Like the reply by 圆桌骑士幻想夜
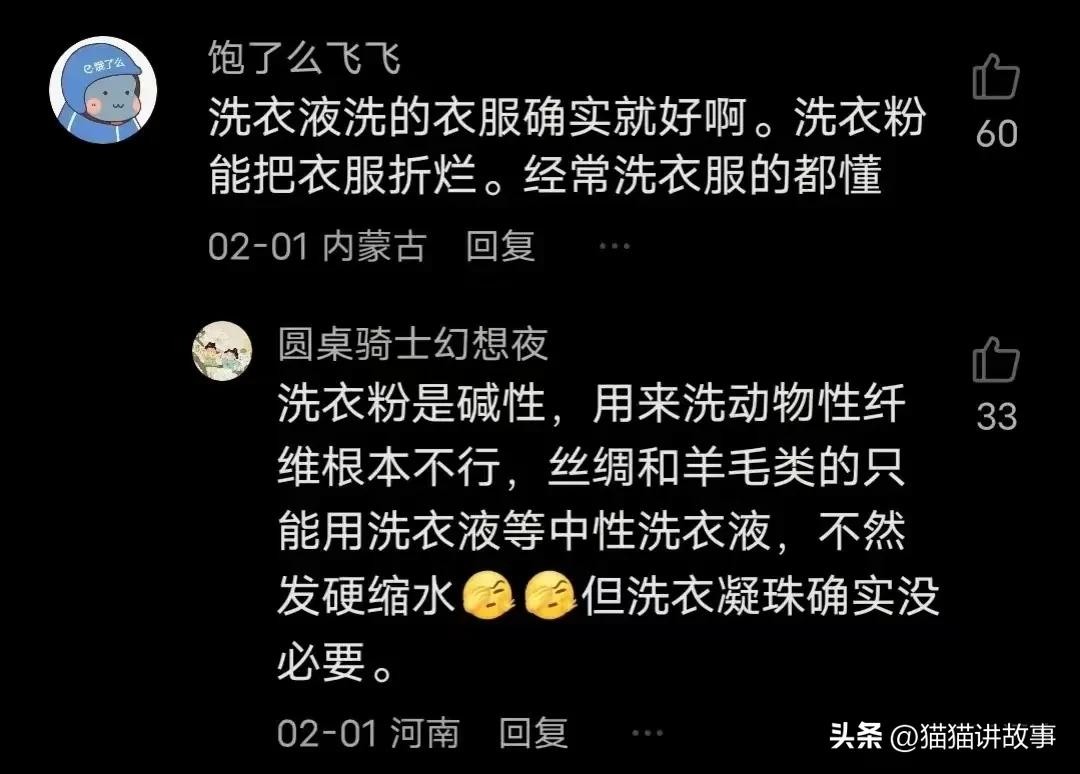 tap(995, 360)
